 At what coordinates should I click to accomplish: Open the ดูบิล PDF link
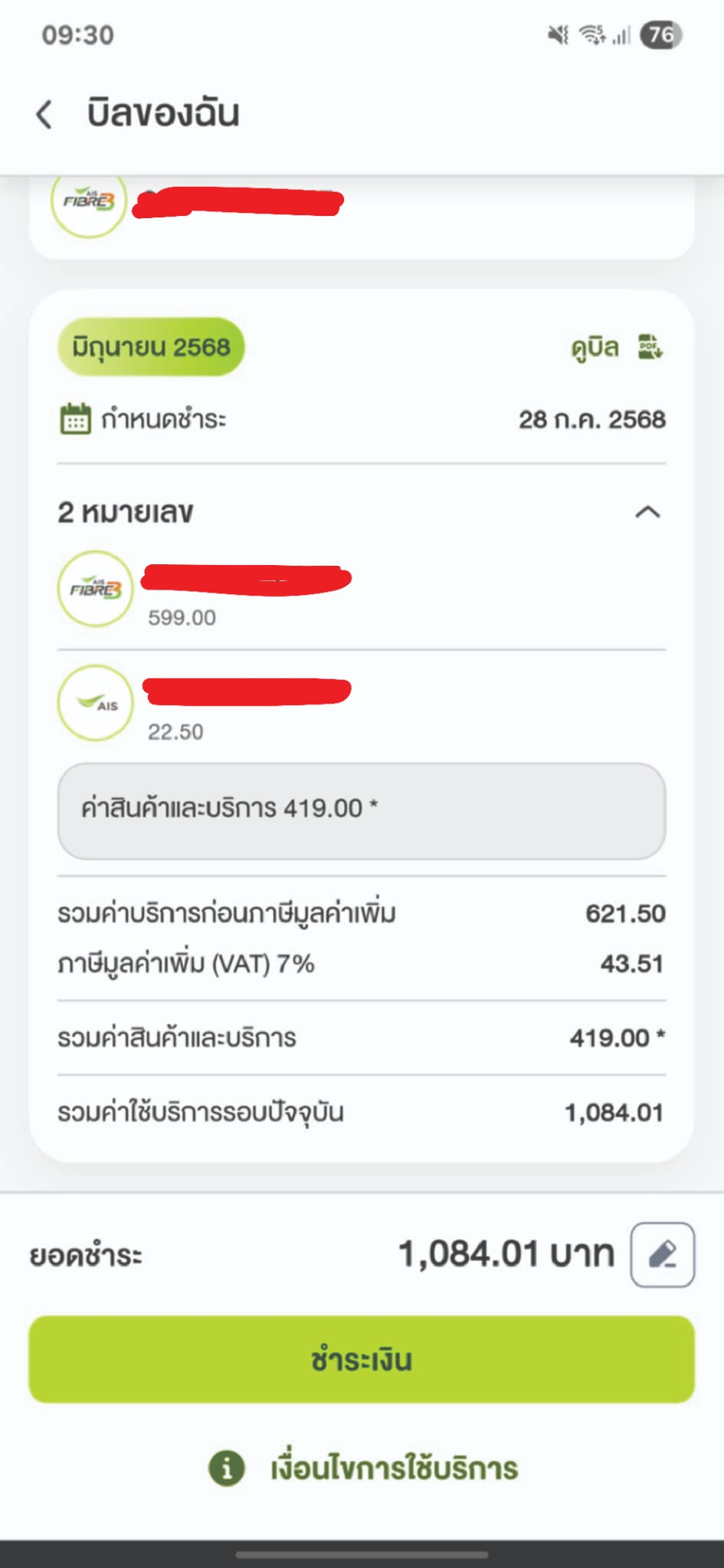coord(617,348)
